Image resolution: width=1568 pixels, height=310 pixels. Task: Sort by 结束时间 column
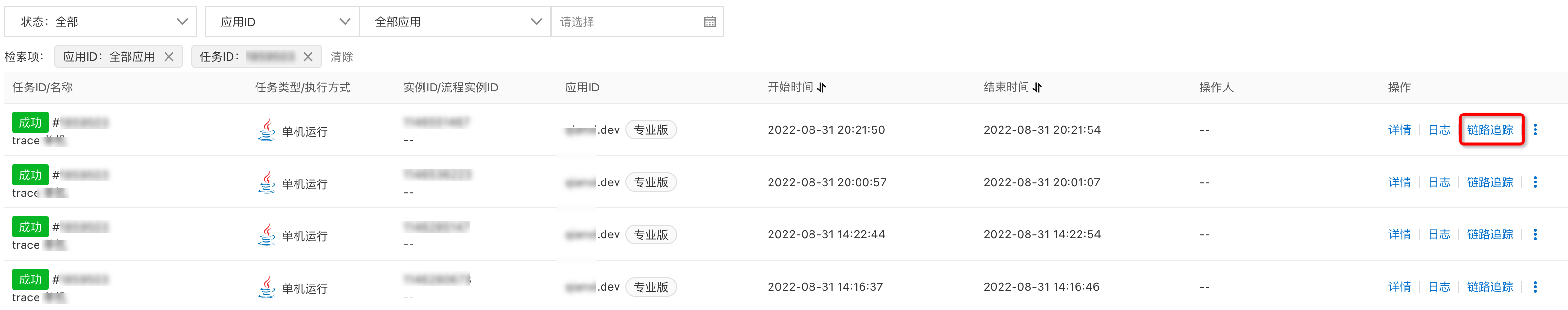(x=1037, y=88)
